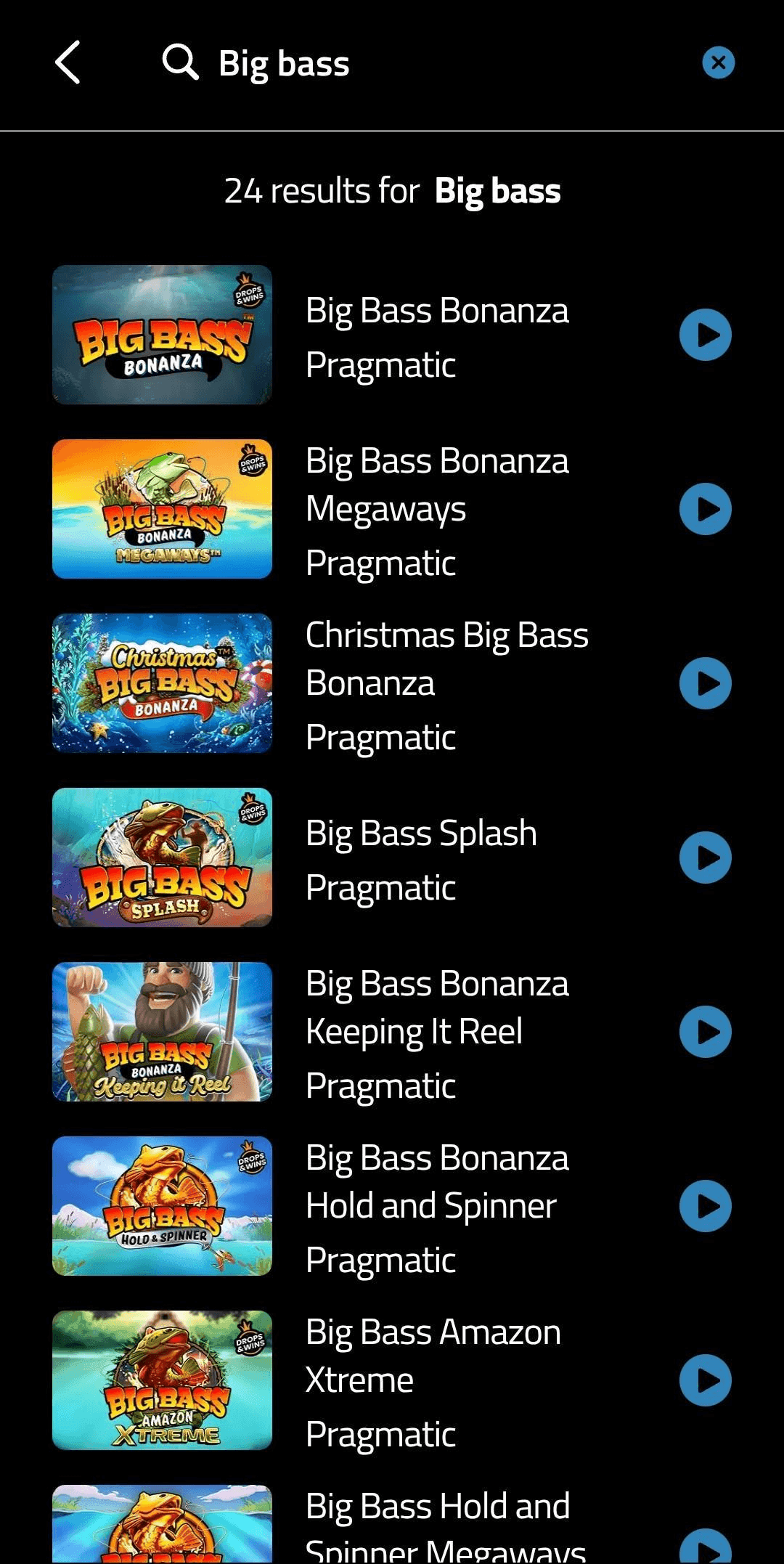Viewport: 784px width, 1564px height.
Task: Select the Big Bass Bonanza Keeping It Reel title
Action: pos(436,1007)
